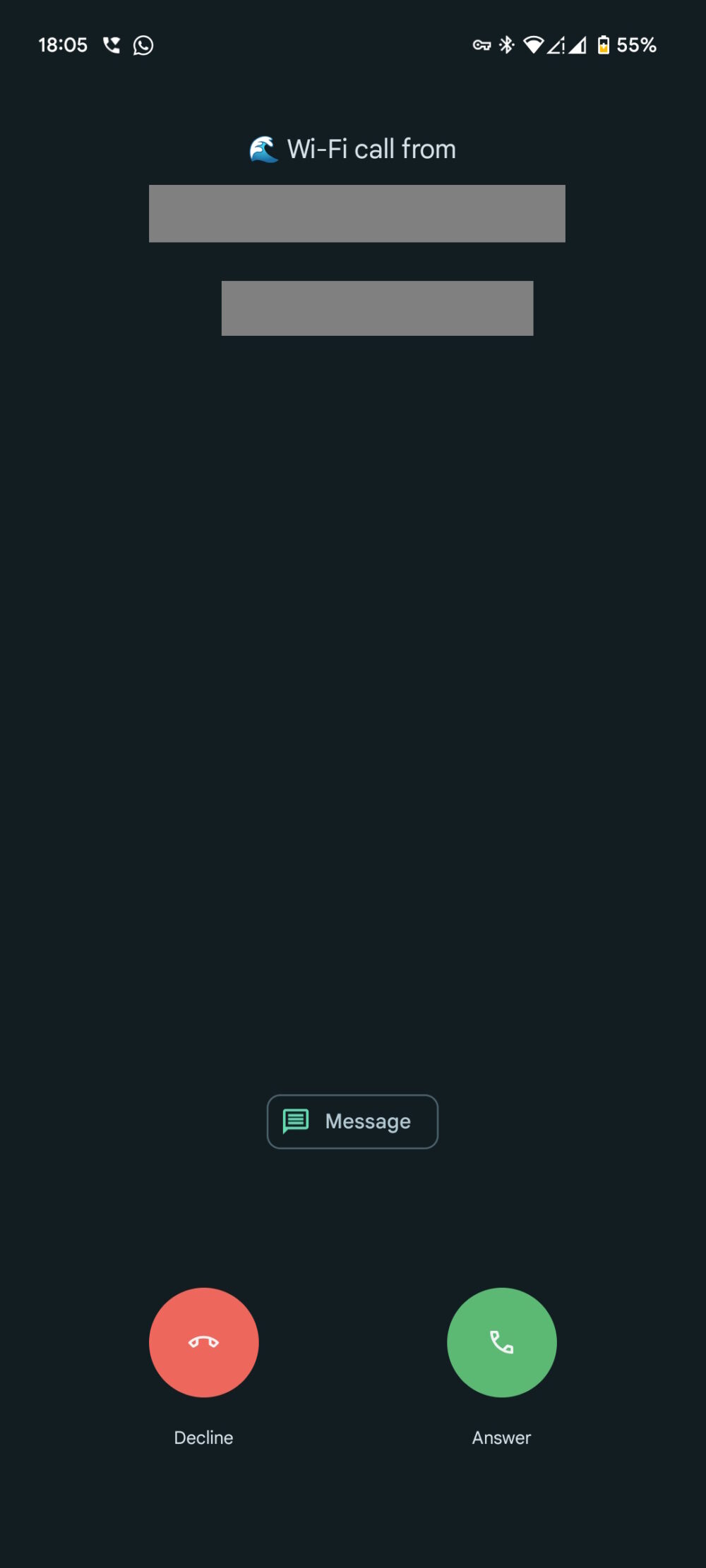Decline the incoming Wi-Fi call
The image size is (706, 1568).
203,1341
